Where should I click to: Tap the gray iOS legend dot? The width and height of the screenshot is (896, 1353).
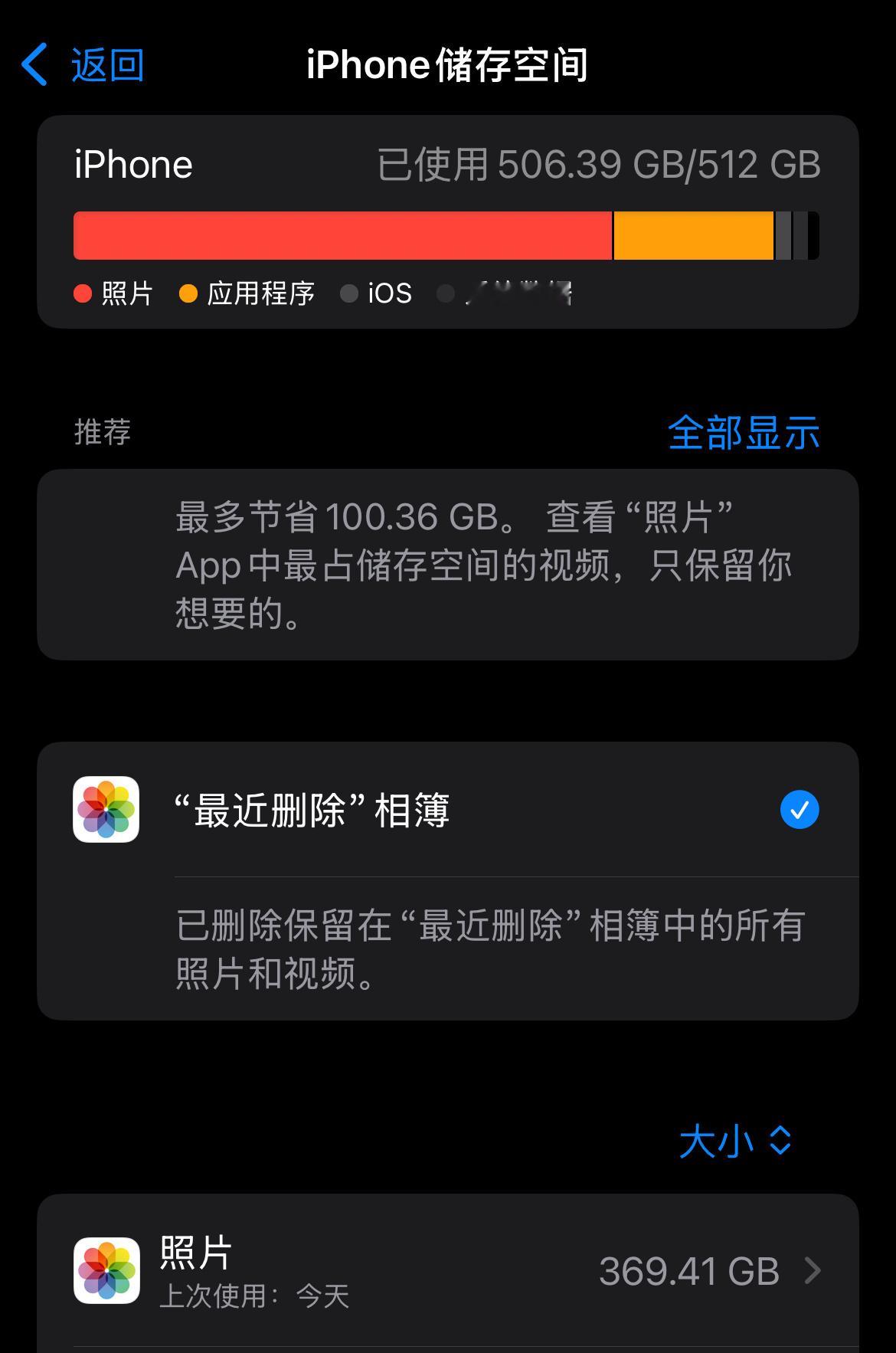point(349,293)
